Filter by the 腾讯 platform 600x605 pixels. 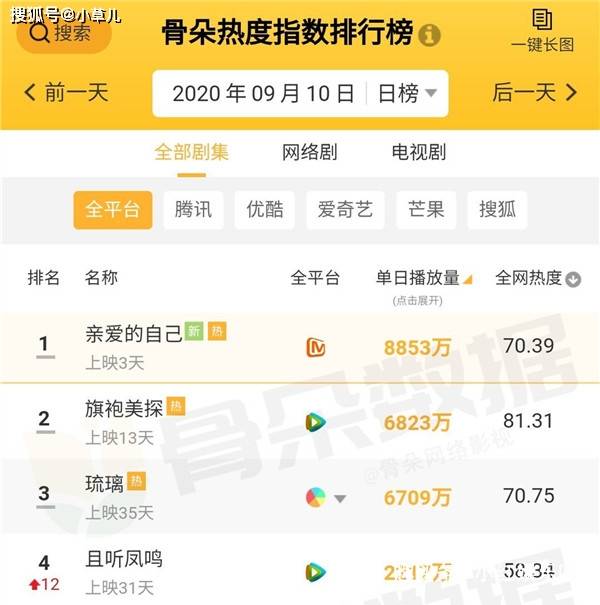(193, 210)
